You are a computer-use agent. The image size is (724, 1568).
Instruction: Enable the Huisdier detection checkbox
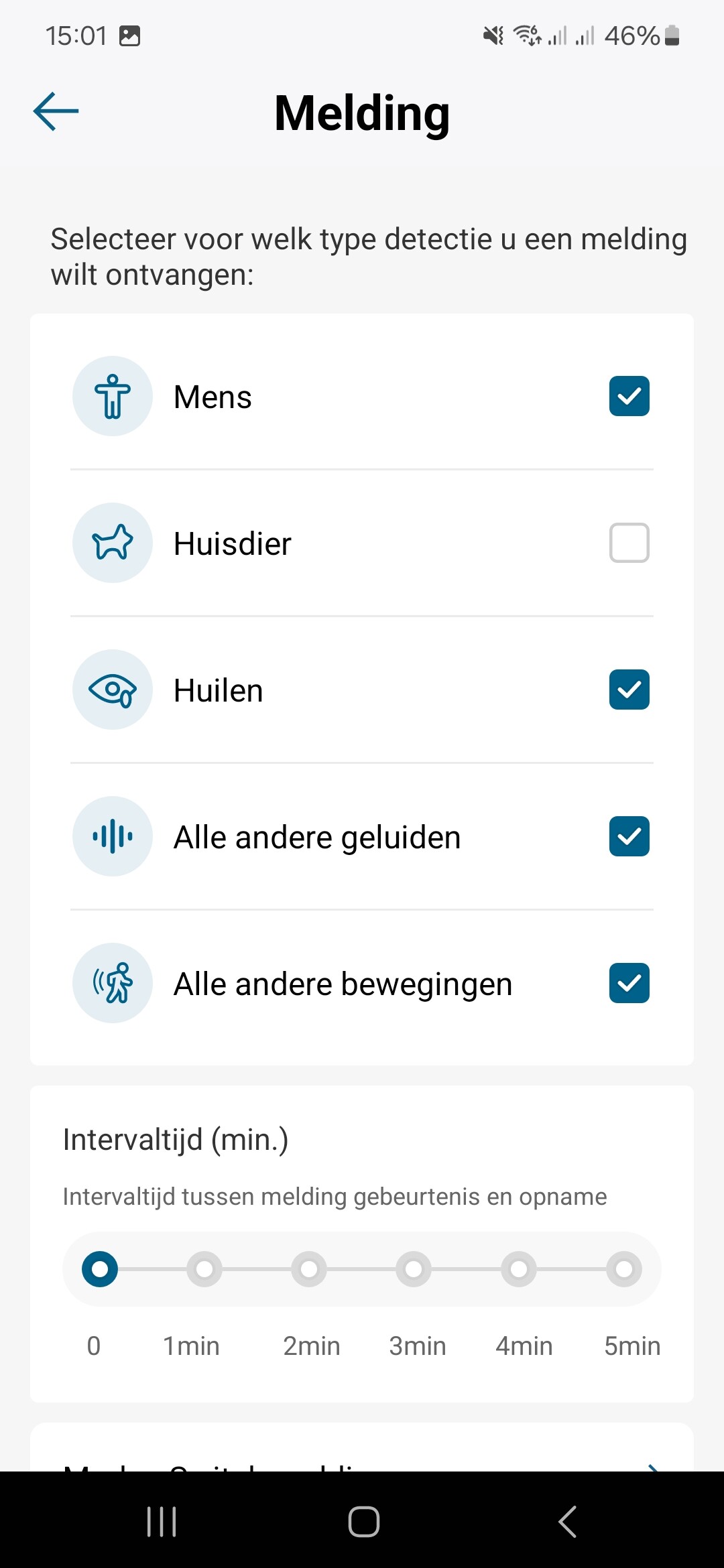pos(629,543)
